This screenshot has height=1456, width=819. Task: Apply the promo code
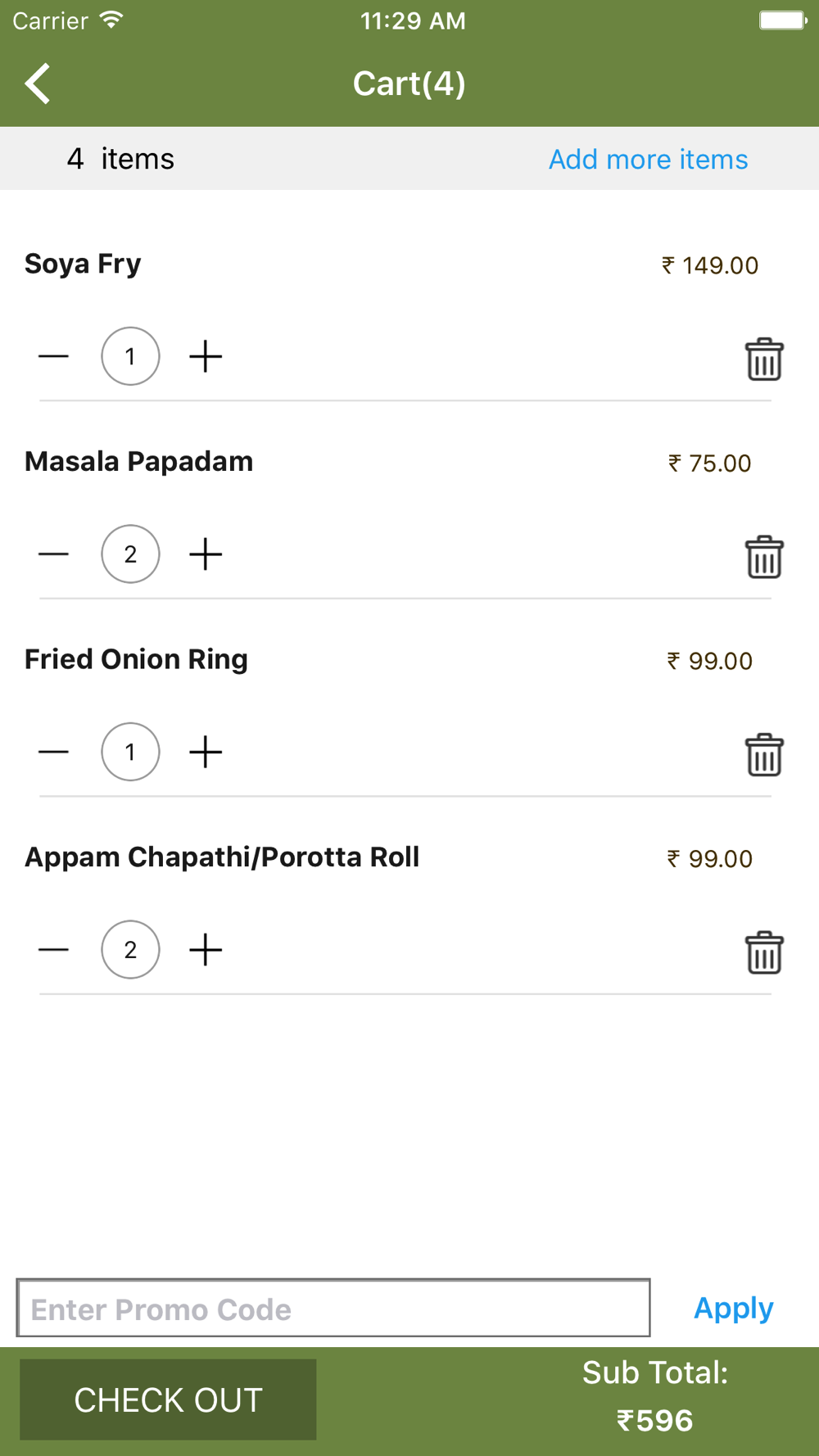(x=734, y=1309)
